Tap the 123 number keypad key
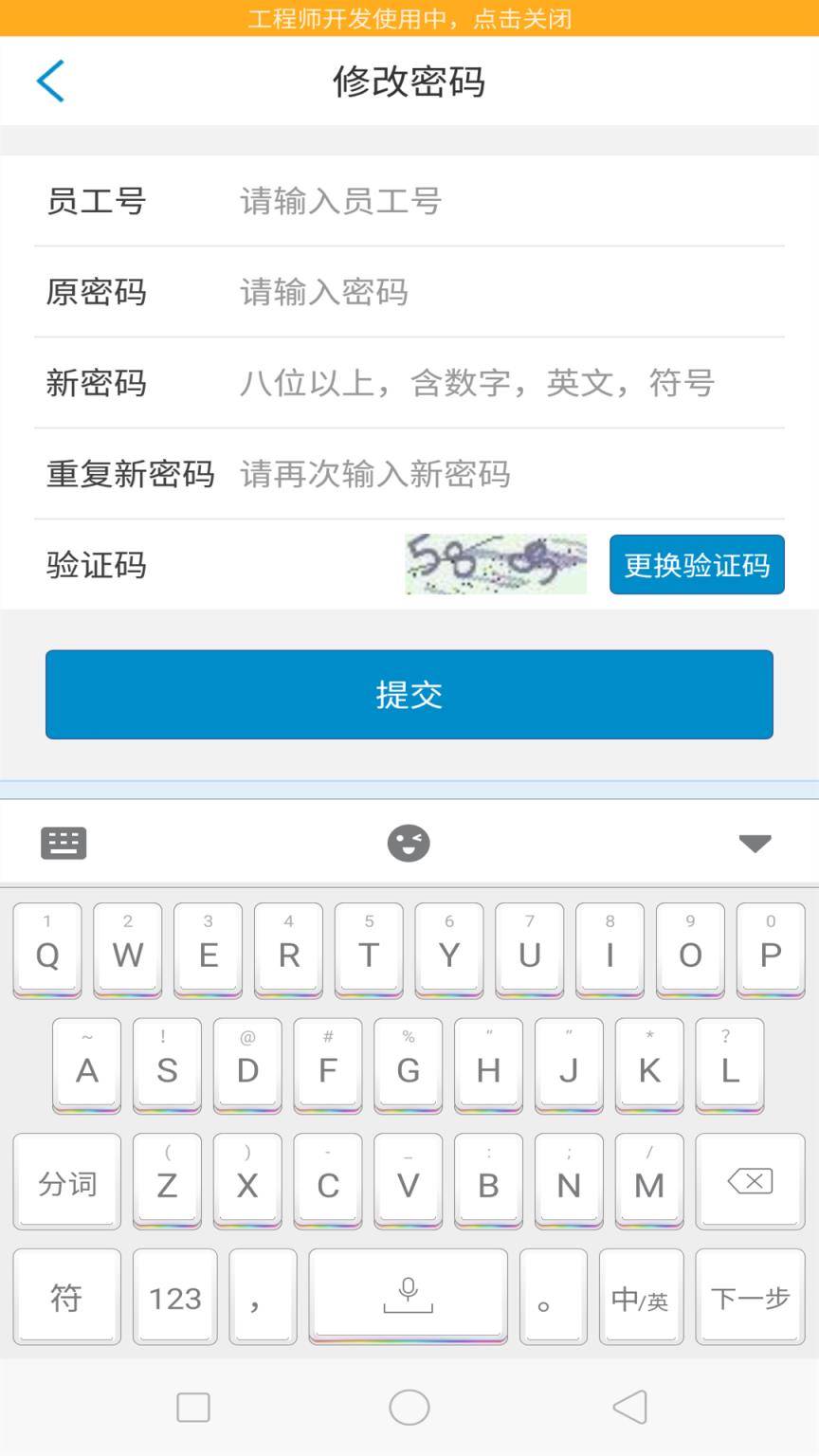The width and height of the screenshot is (819, 1456). tap(174, 1296)
